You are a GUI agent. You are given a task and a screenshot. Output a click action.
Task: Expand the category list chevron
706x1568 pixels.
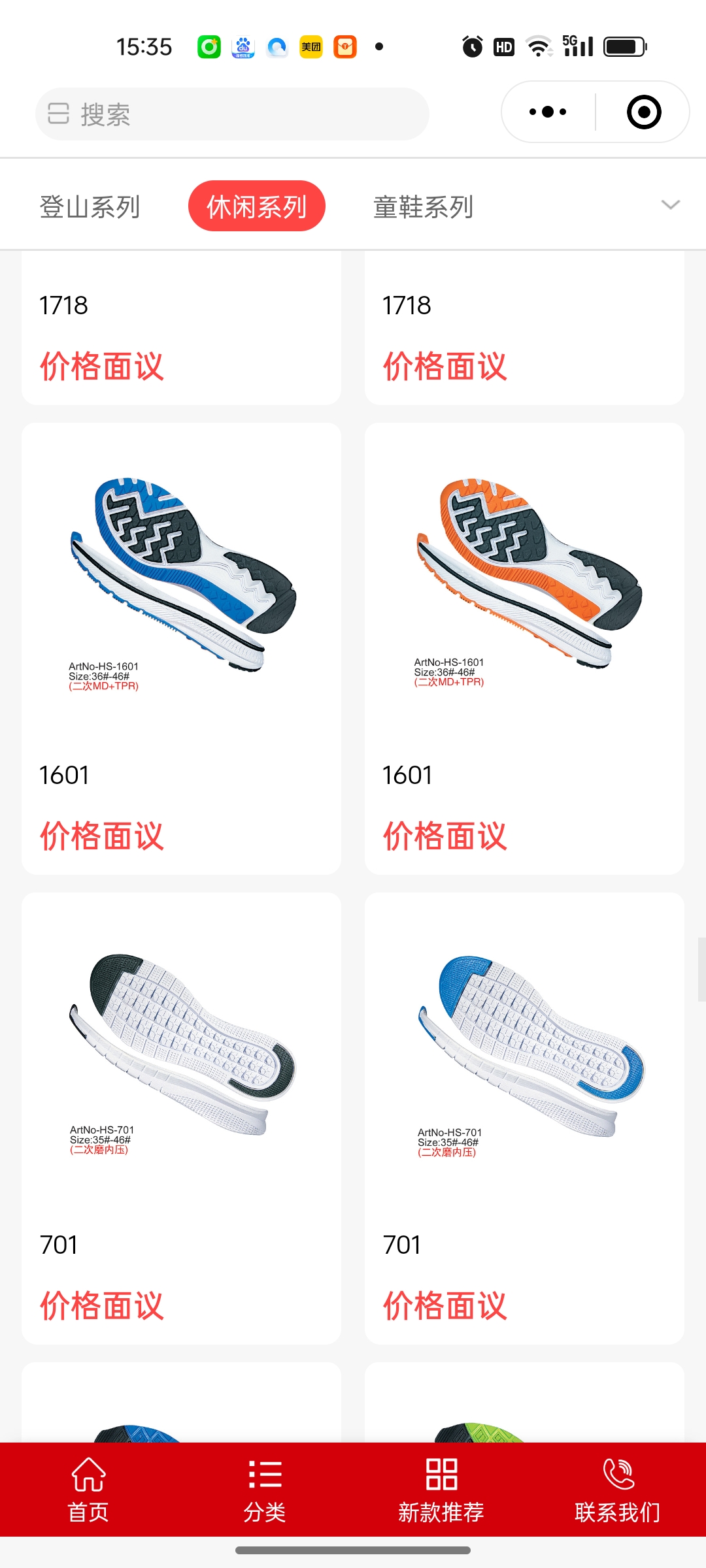click(670, 205)
